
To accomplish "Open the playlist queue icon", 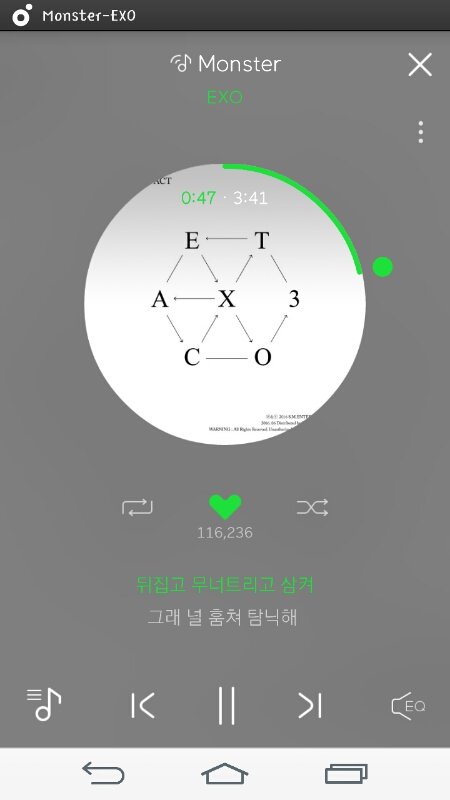I will point(44,704).
